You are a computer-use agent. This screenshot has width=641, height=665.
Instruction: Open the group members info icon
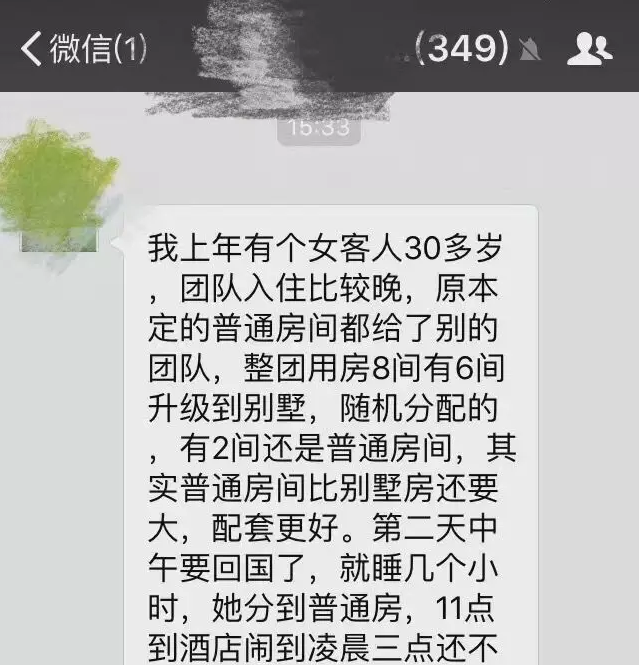590,48
